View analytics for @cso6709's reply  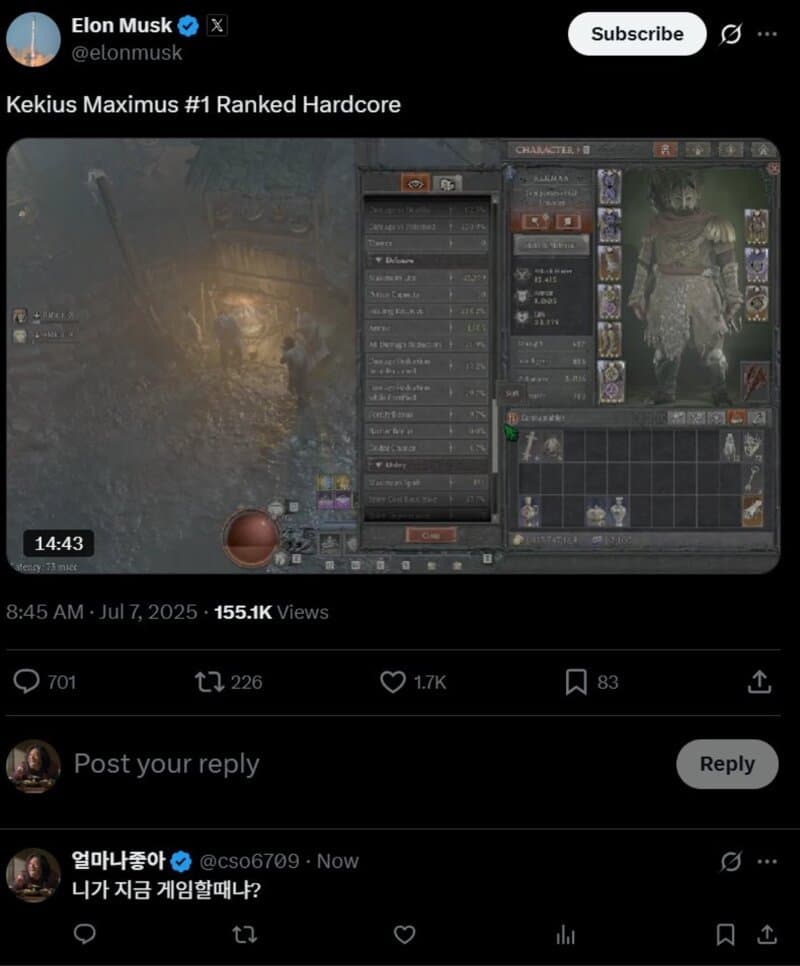pyautogui.click(x=565, y=934)
